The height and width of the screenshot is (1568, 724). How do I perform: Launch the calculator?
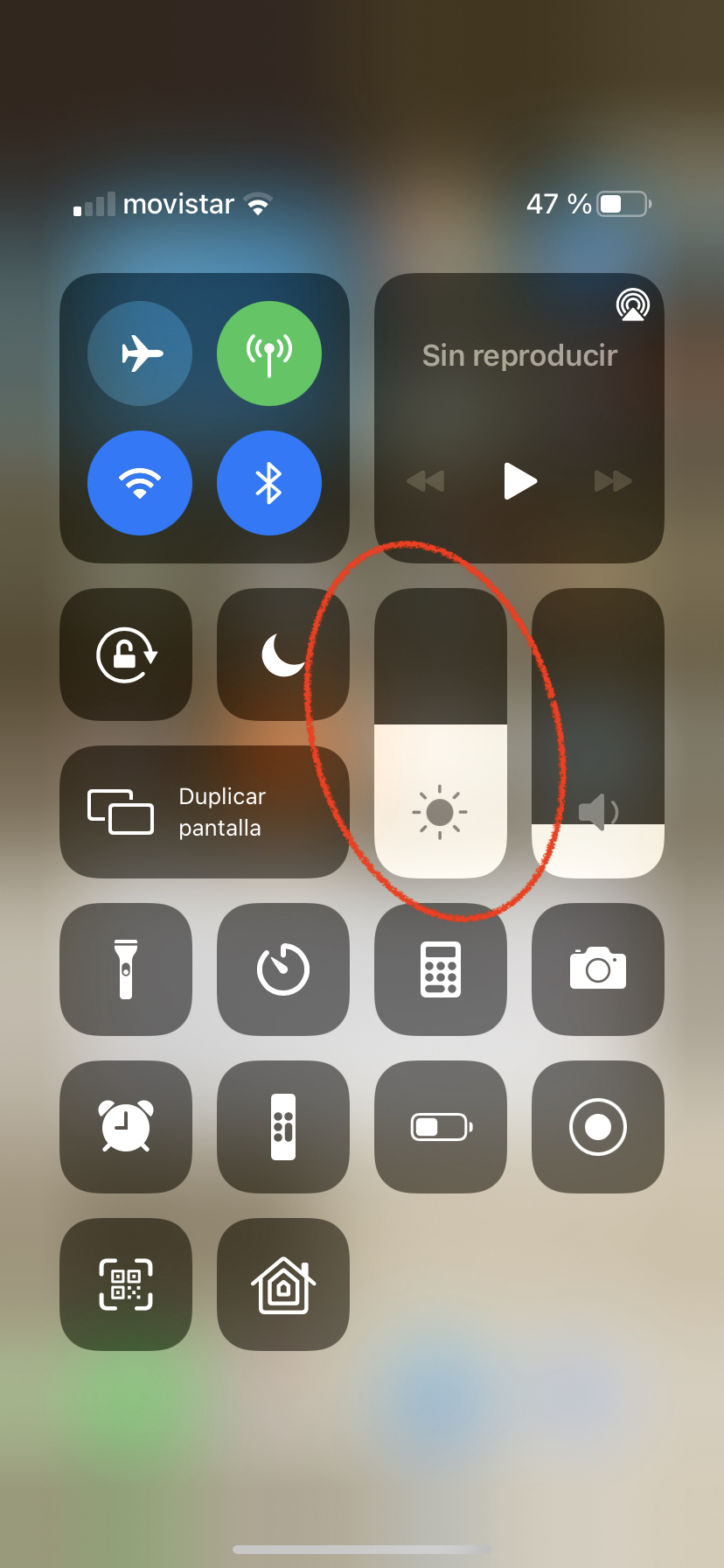pos(441,969)
